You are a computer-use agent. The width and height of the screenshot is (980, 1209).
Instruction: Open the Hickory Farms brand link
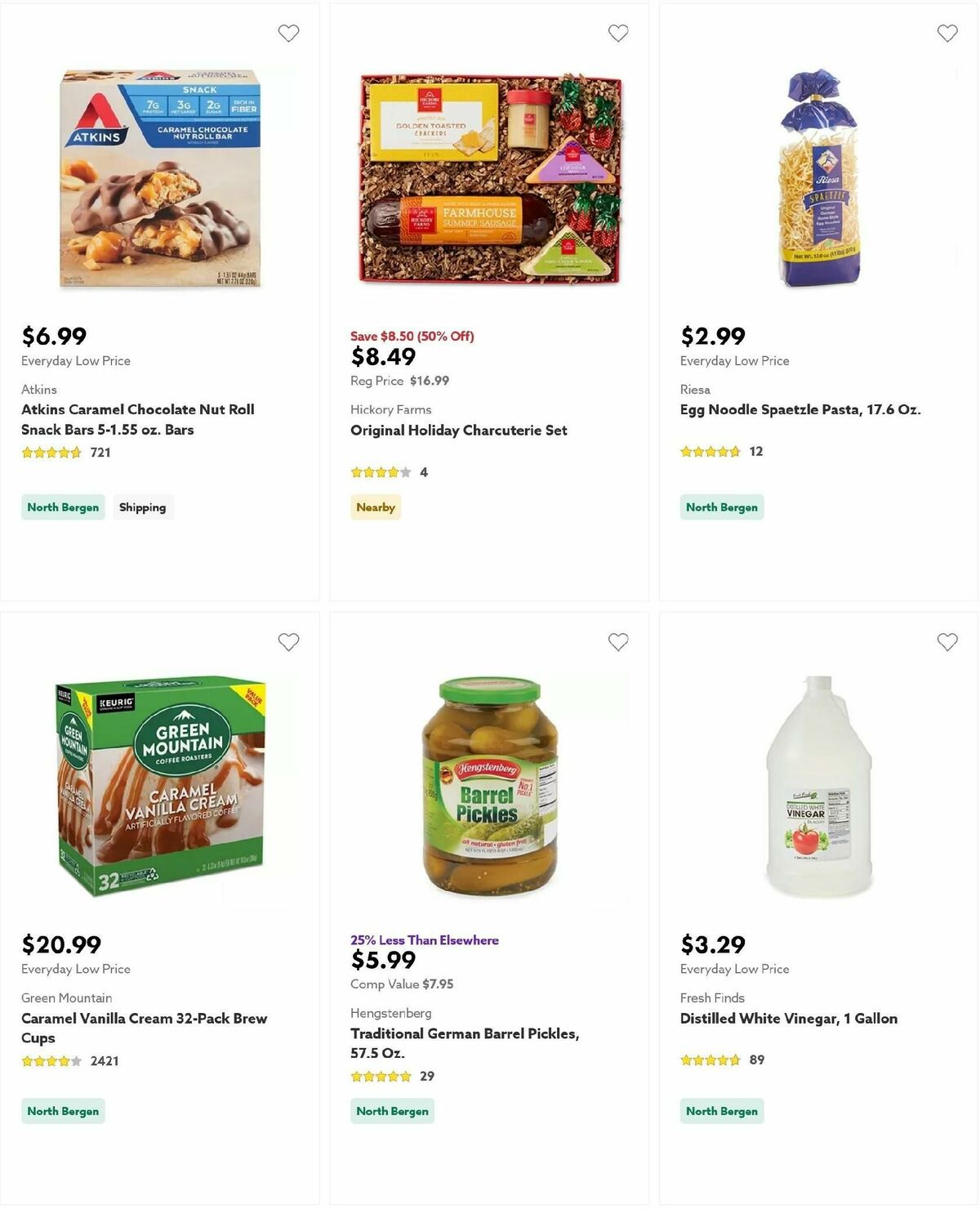tap(391, 409)
